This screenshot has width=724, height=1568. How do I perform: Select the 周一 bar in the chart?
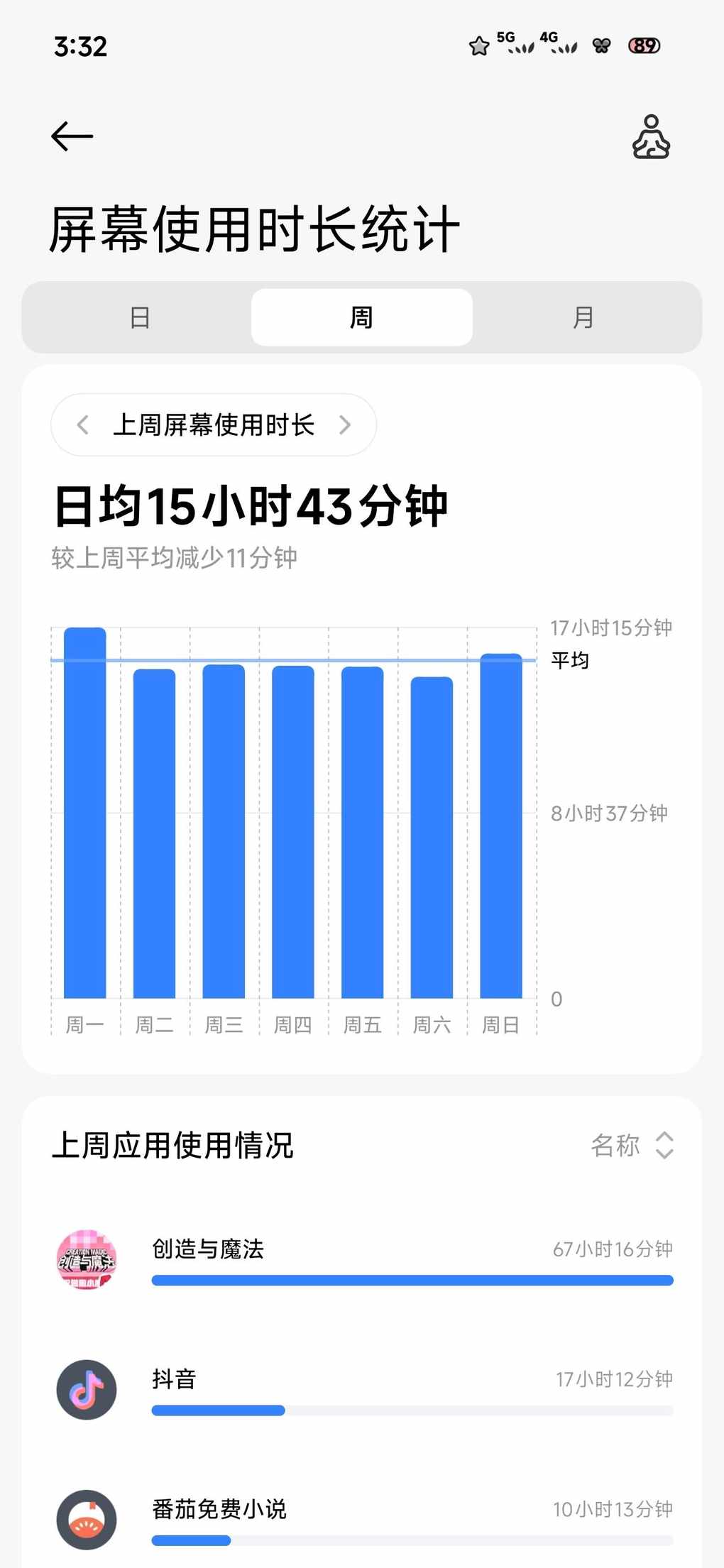85,813
